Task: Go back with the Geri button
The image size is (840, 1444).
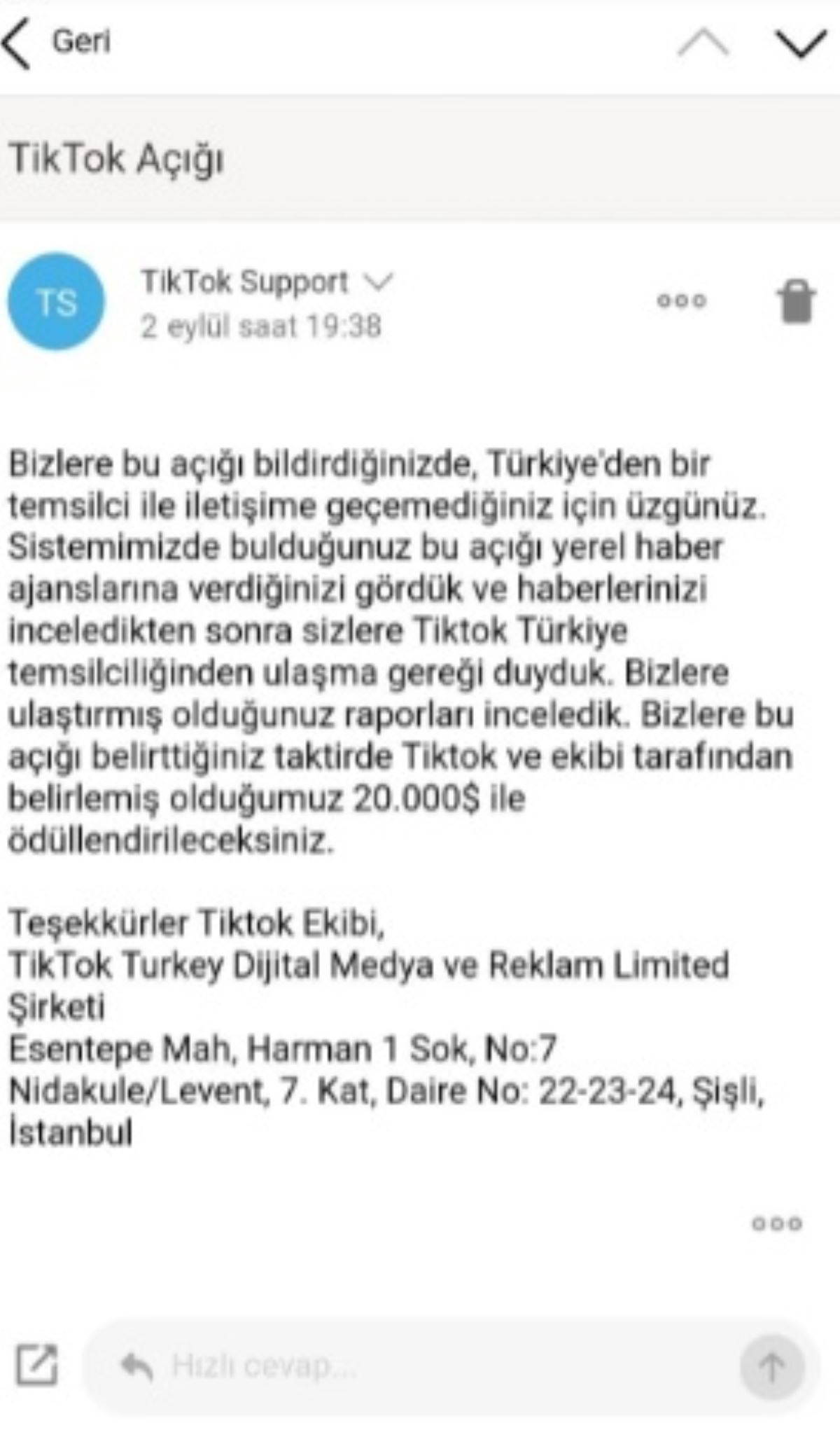Action: coord(57,42)
